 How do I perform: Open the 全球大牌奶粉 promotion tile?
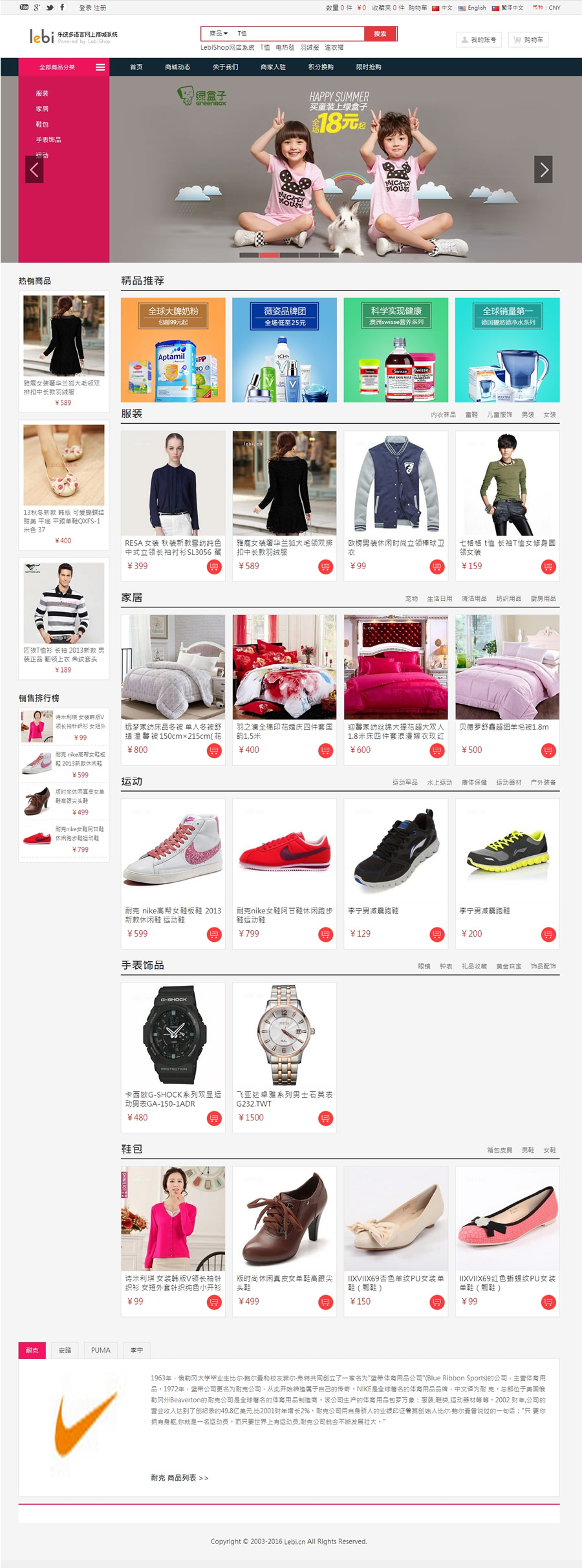coord(173,350)
